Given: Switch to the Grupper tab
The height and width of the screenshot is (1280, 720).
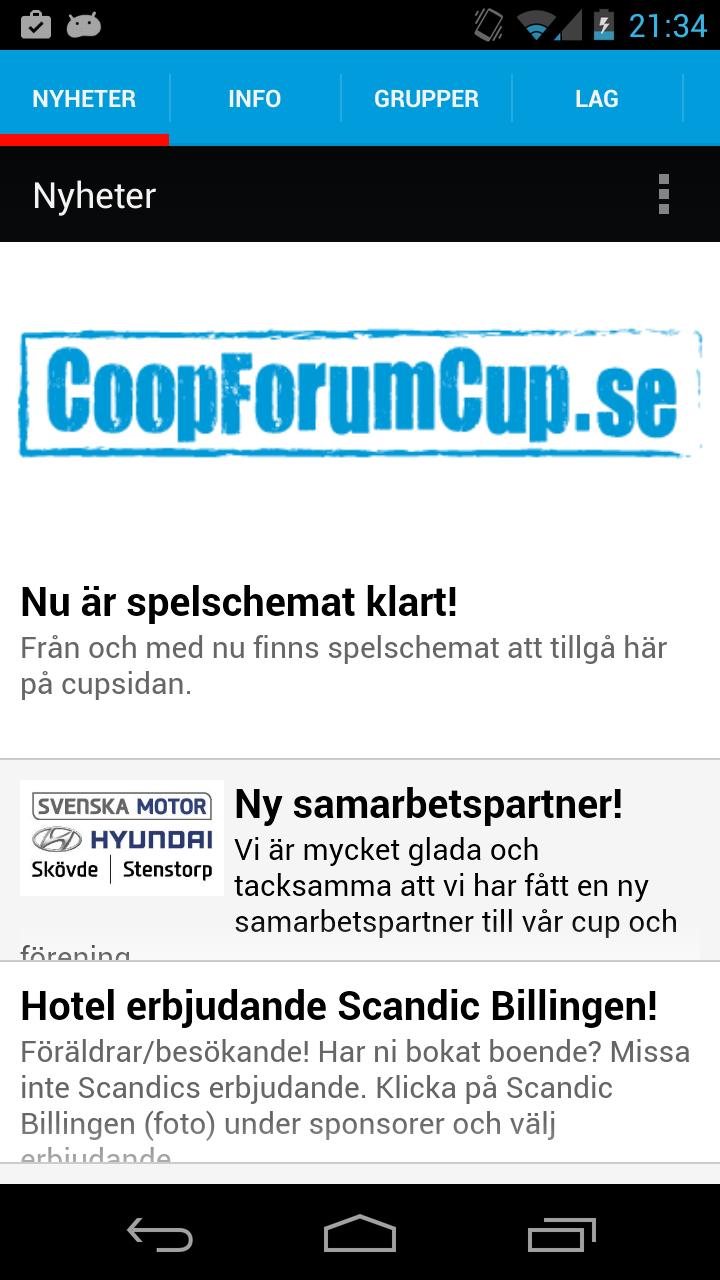Looking at the screenshot, I should tap(426, 99).
